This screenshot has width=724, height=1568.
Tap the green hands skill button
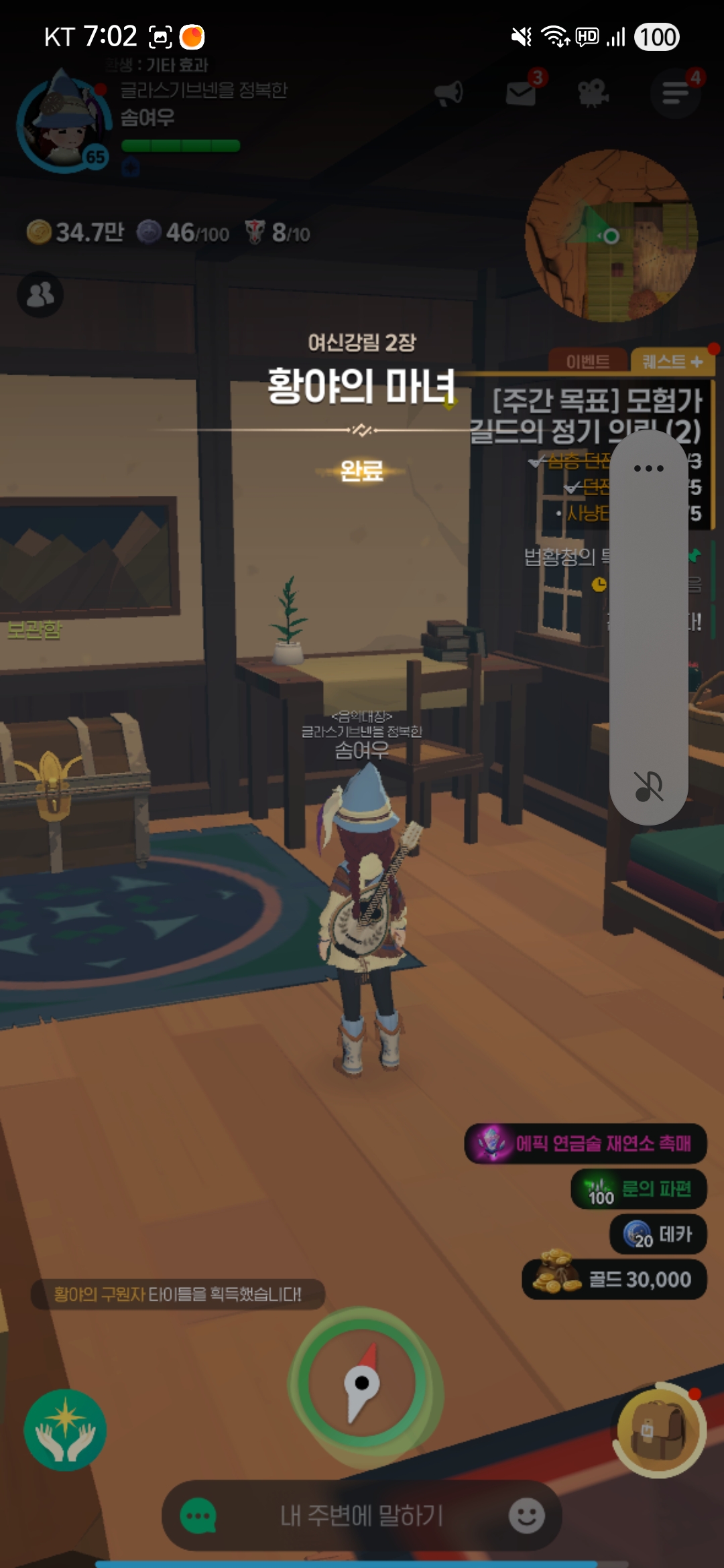[65, 1431]
